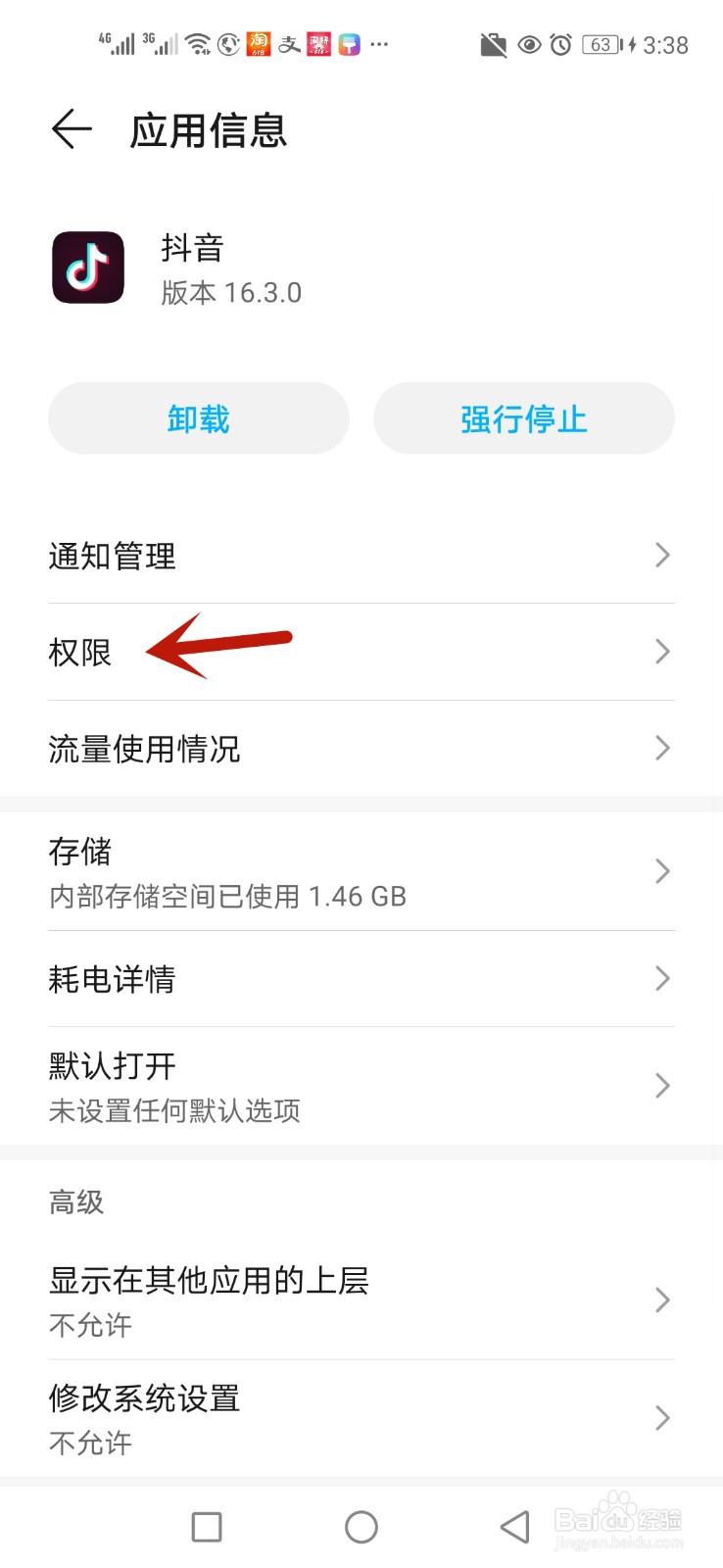Open the 存储 details via its chevron

661,871
